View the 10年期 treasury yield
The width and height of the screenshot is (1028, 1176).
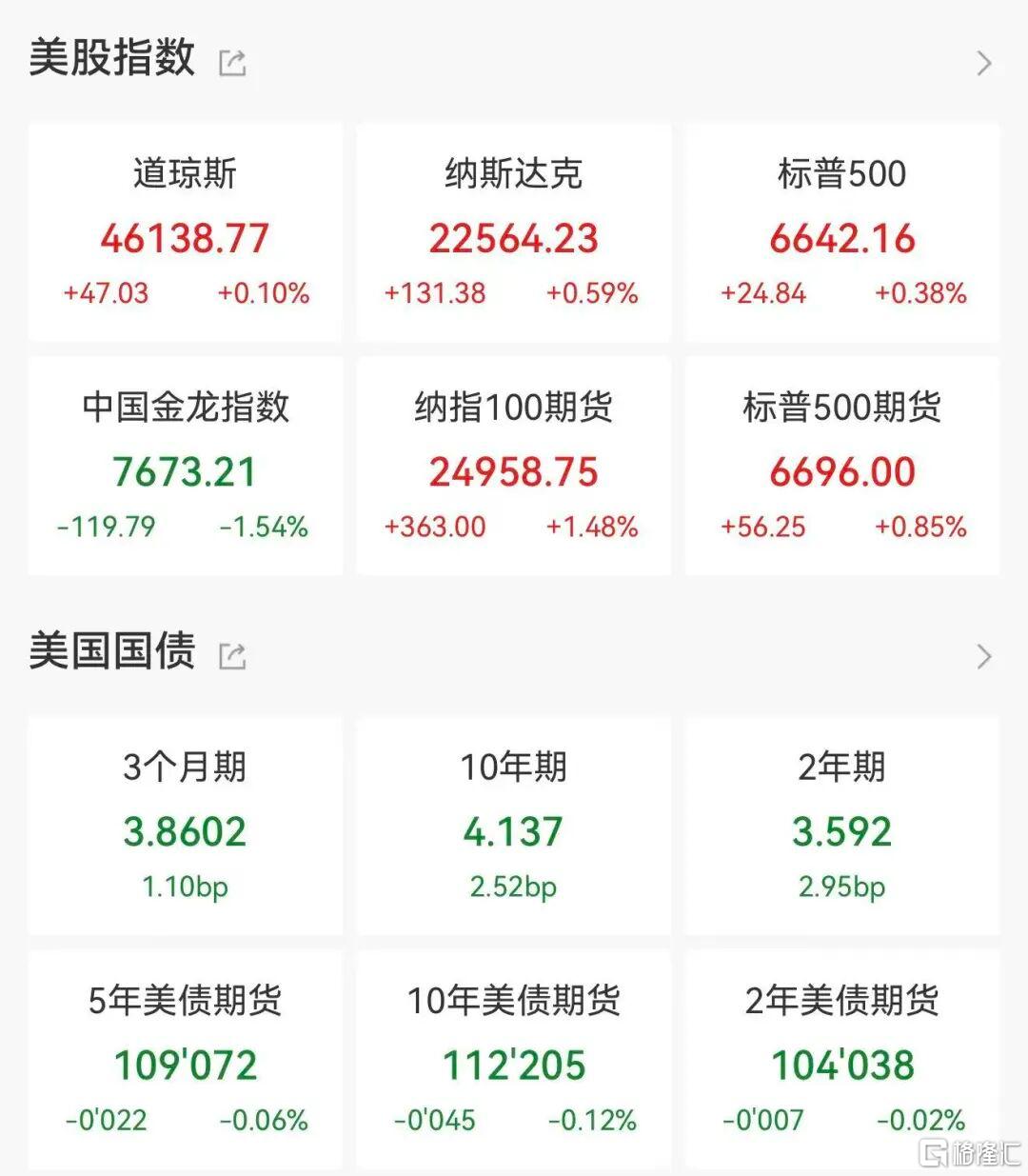[x=514, y=825]
